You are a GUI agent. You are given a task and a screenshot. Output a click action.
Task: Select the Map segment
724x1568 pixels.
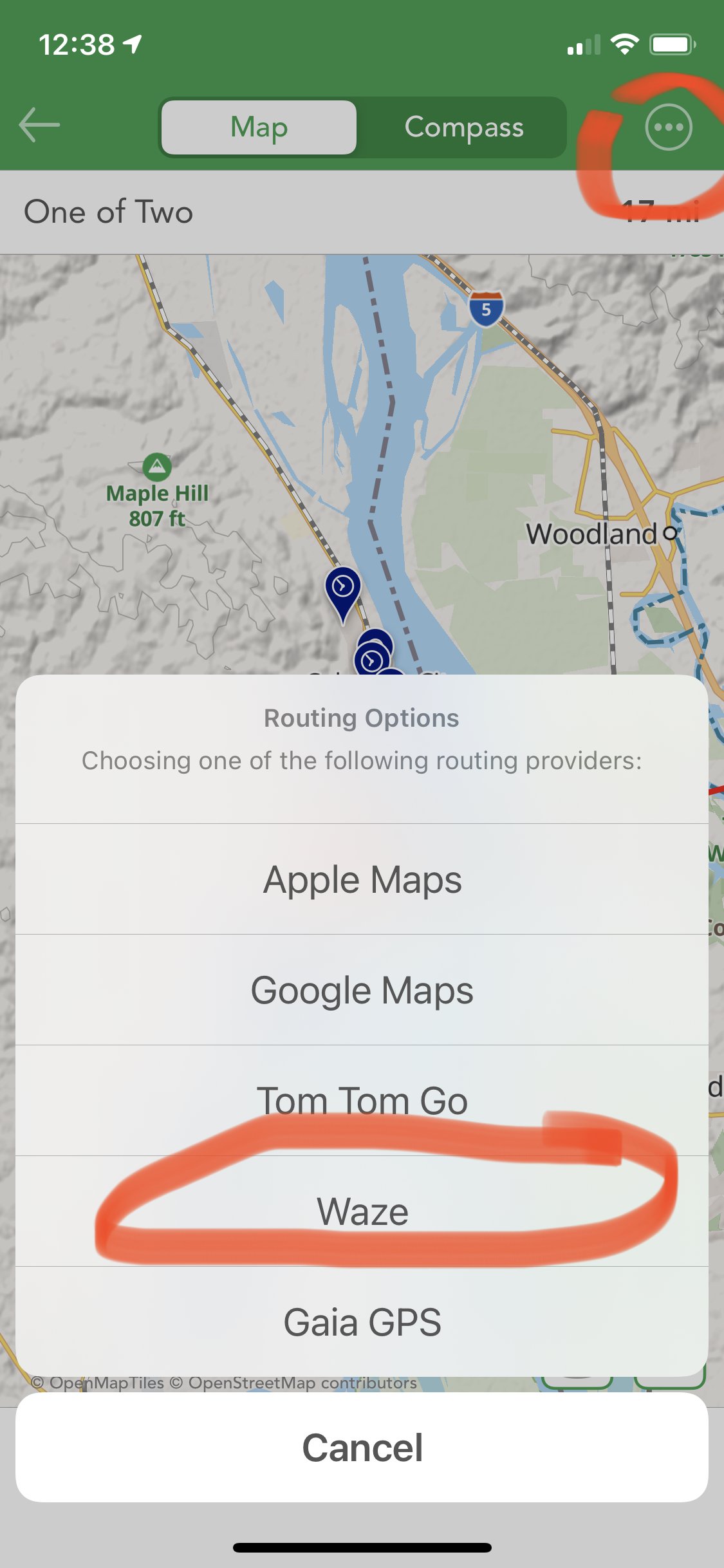[x=259, y=127]
